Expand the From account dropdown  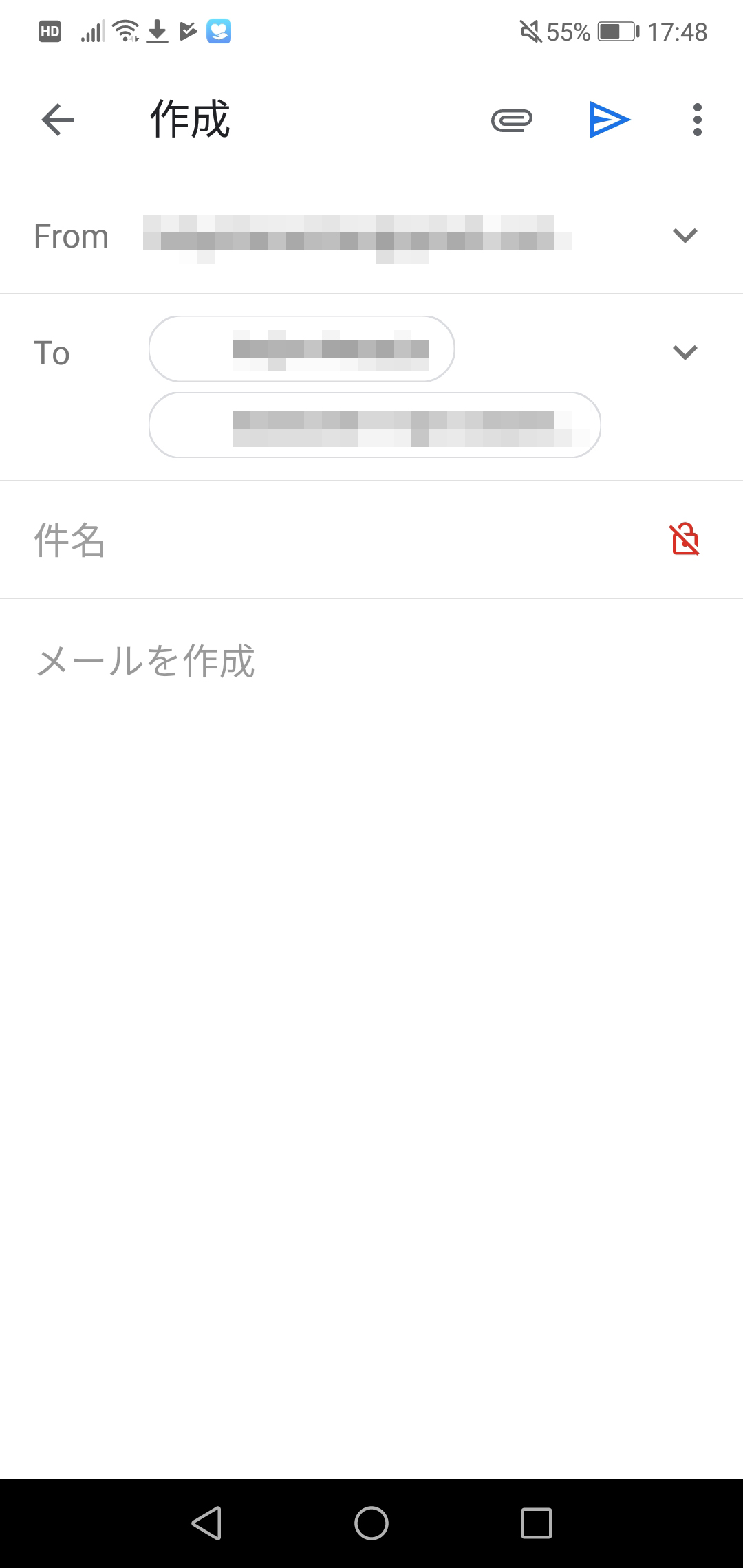(x=685, y=236)
